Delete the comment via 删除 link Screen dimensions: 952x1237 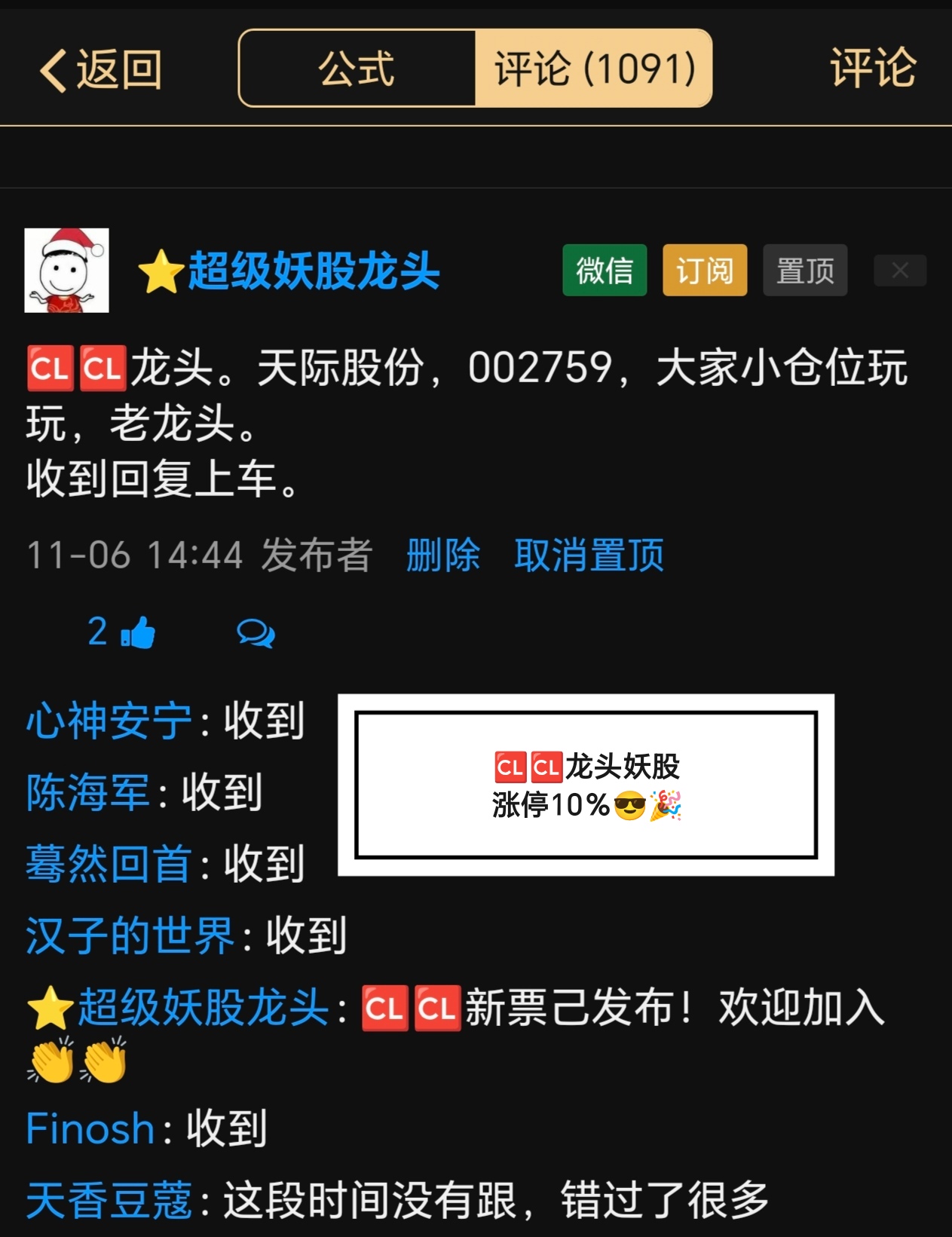[443, 556]
